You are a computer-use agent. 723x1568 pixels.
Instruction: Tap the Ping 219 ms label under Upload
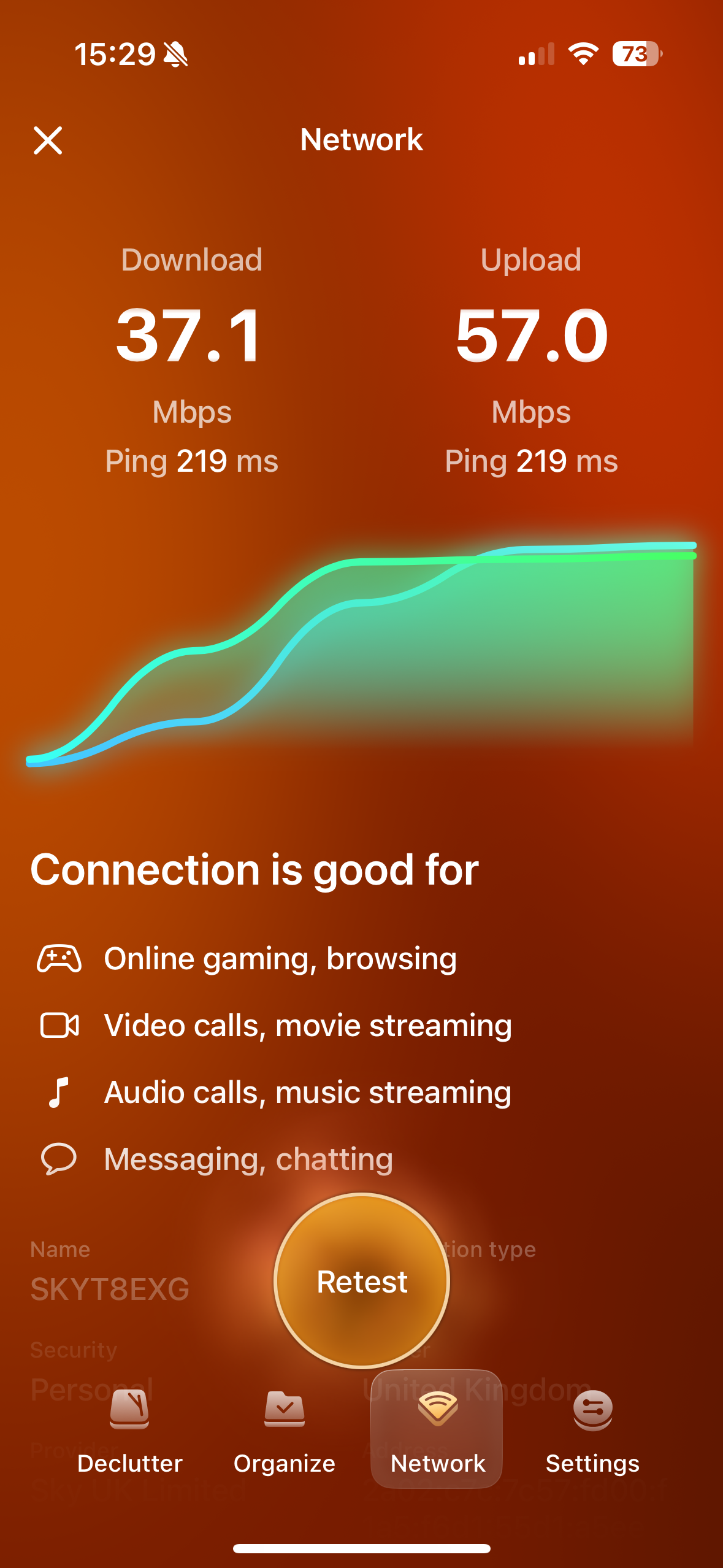pyautogui.click(x=531, y=461)
